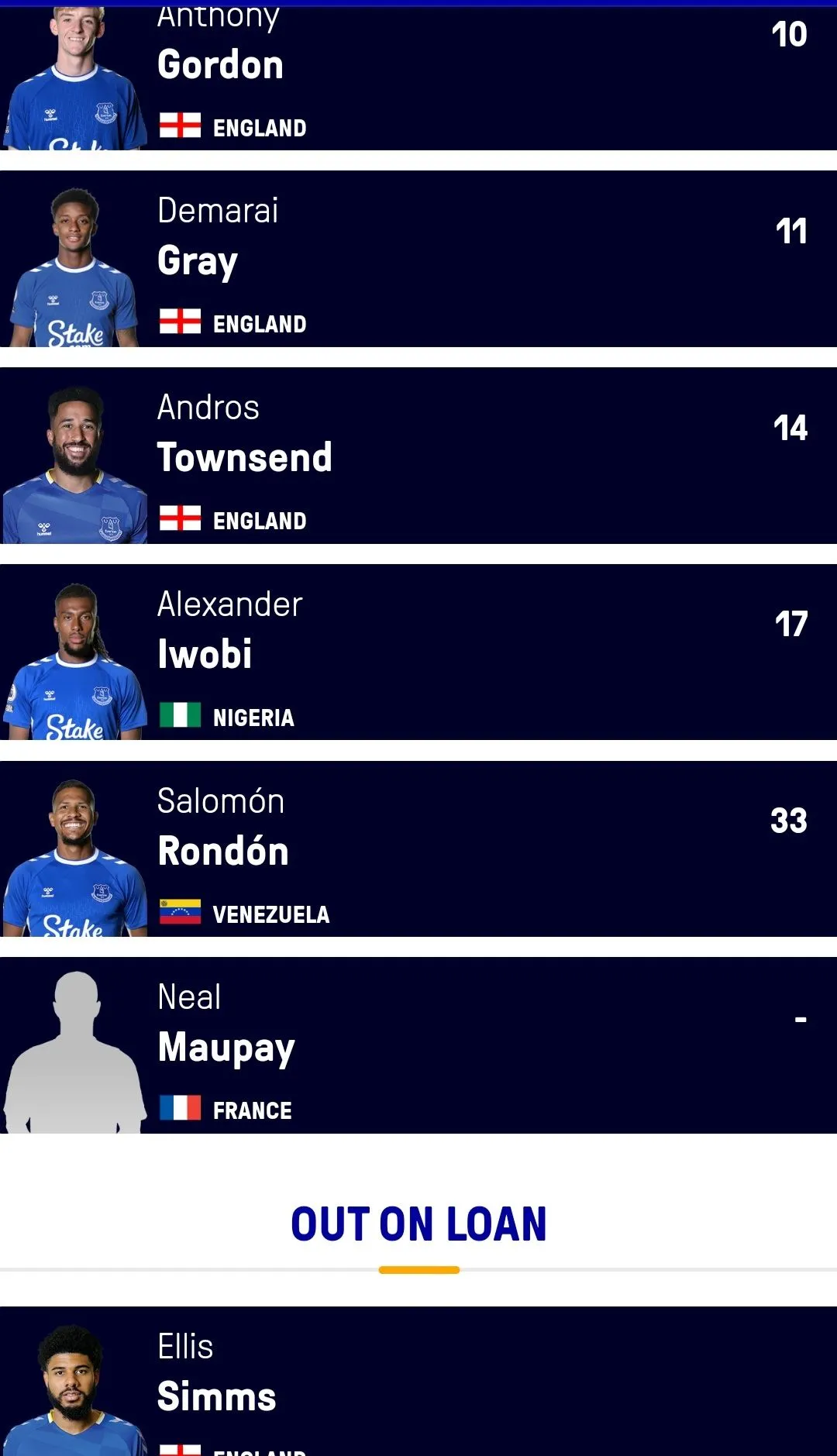
Task: View Andros Townsend's profile
Action: [x=418, y=456]
